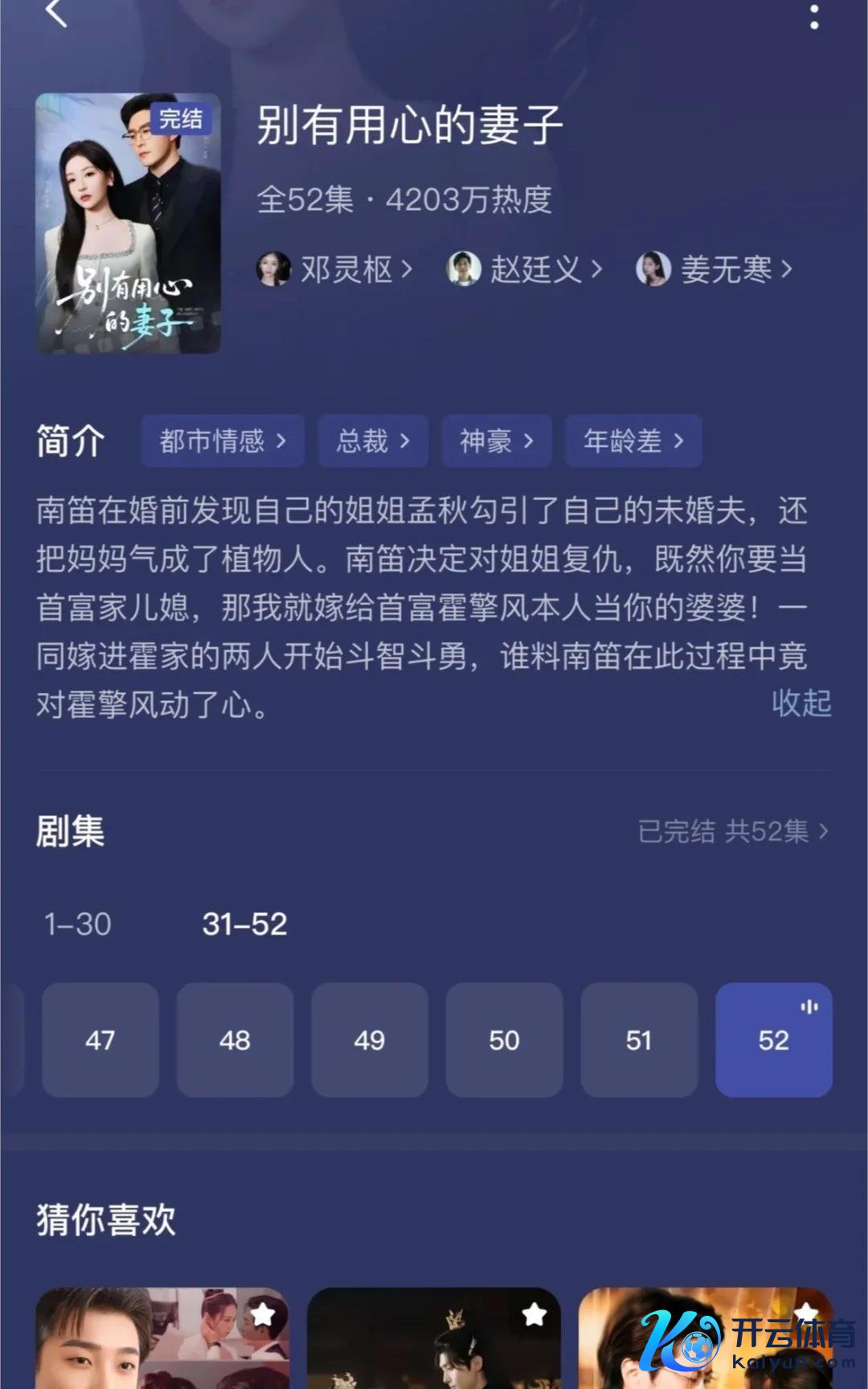Viewport: 868px width, 1389px height.
Task: Select the 总裁 tag chip
Action: (373, 440)
